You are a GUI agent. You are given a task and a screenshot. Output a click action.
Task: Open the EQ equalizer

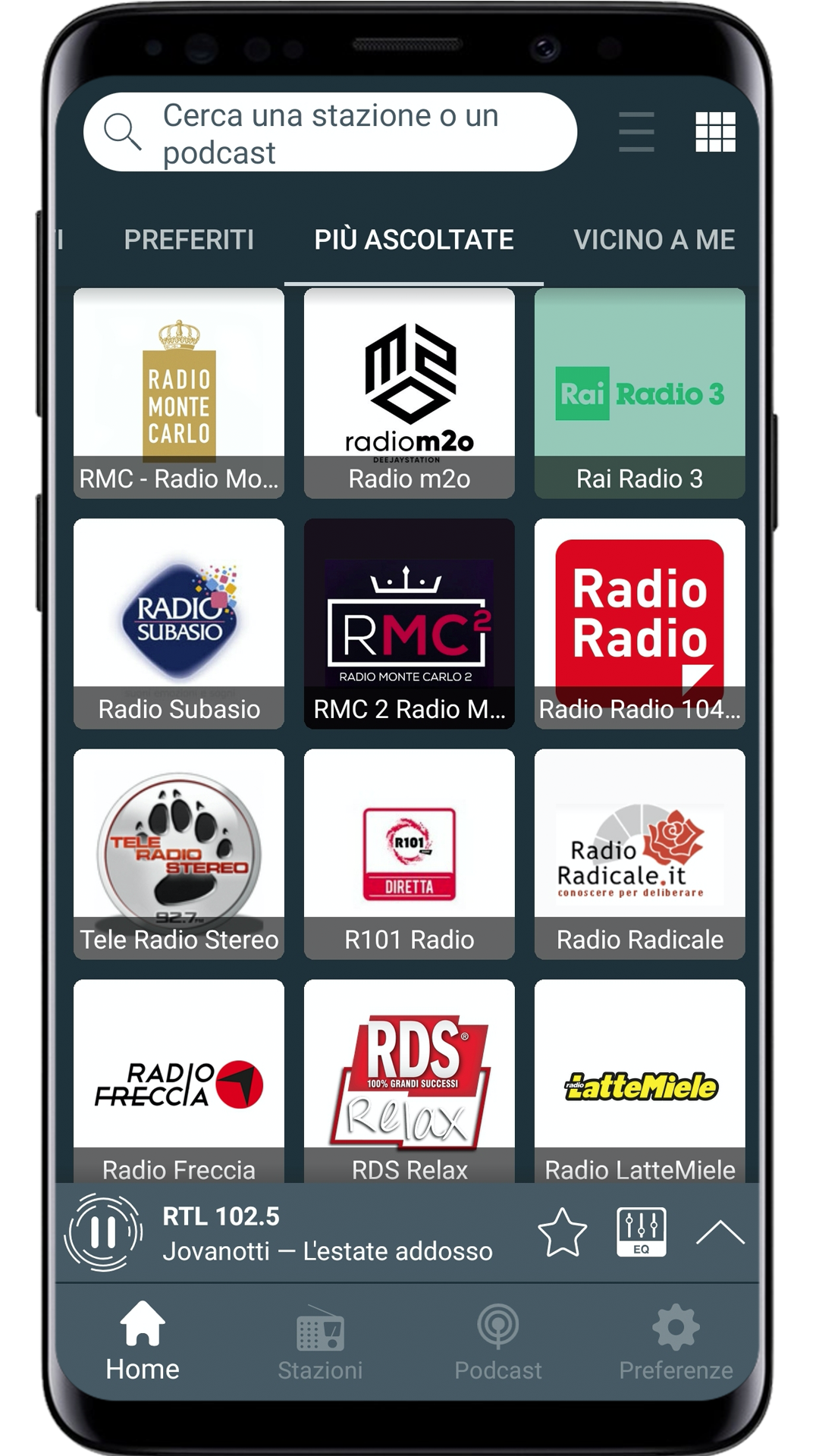642,1232
